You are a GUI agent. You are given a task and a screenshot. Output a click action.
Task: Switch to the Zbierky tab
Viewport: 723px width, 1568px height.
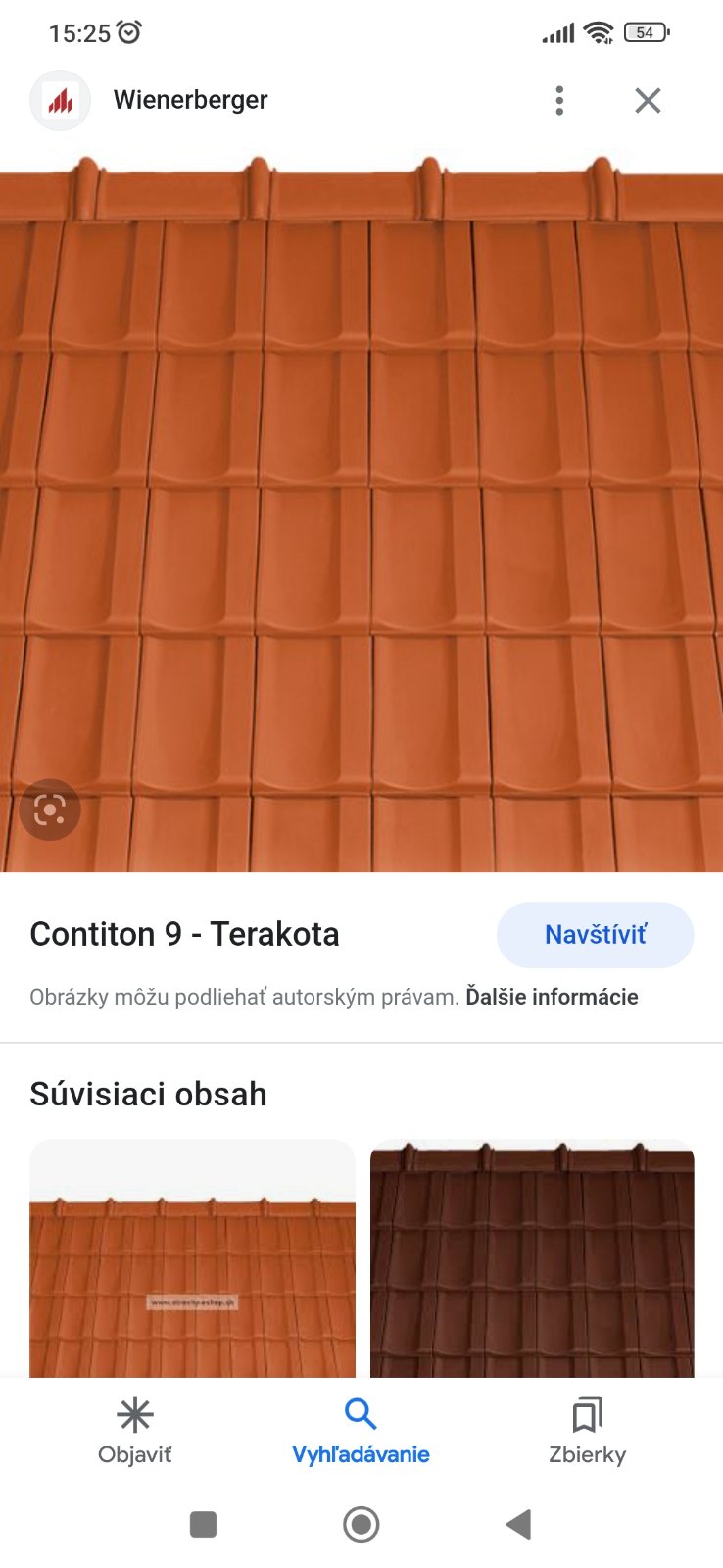point(587,1431)
